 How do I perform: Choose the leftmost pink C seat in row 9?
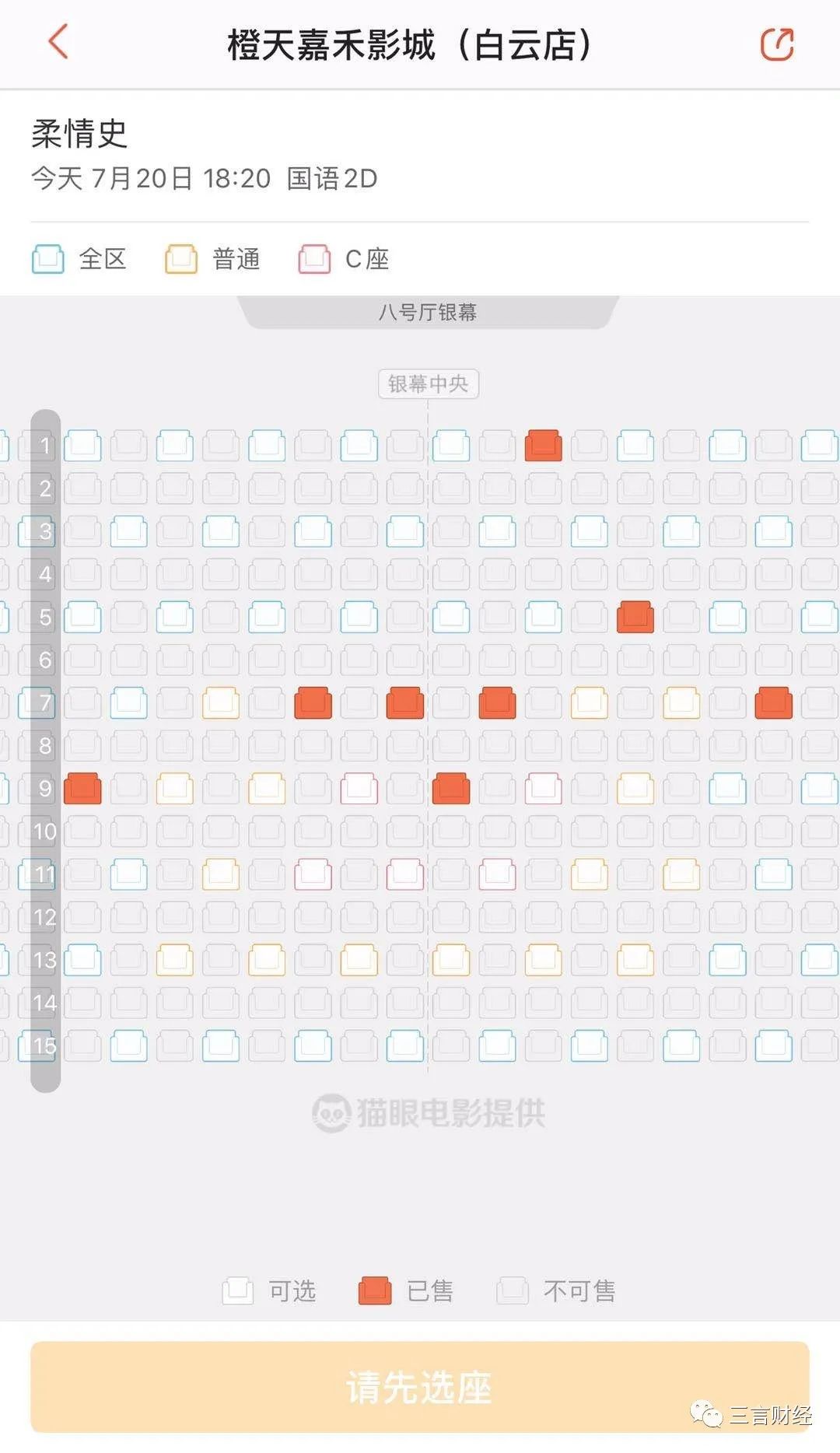359,788
